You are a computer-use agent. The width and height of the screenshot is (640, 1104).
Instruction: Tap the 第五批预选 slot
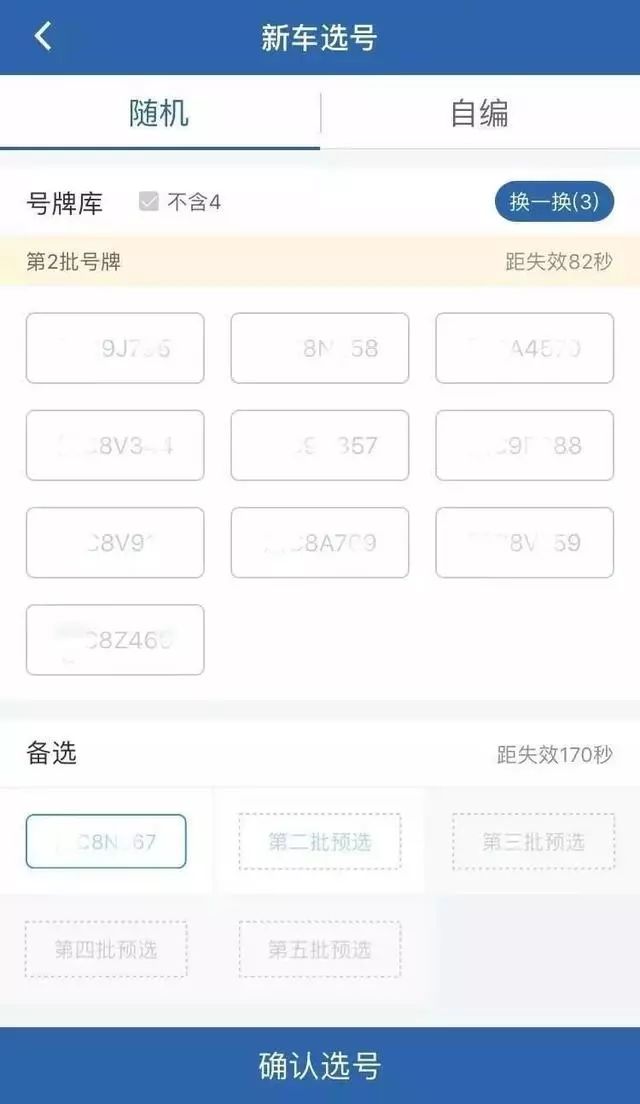tap(320, 949)
